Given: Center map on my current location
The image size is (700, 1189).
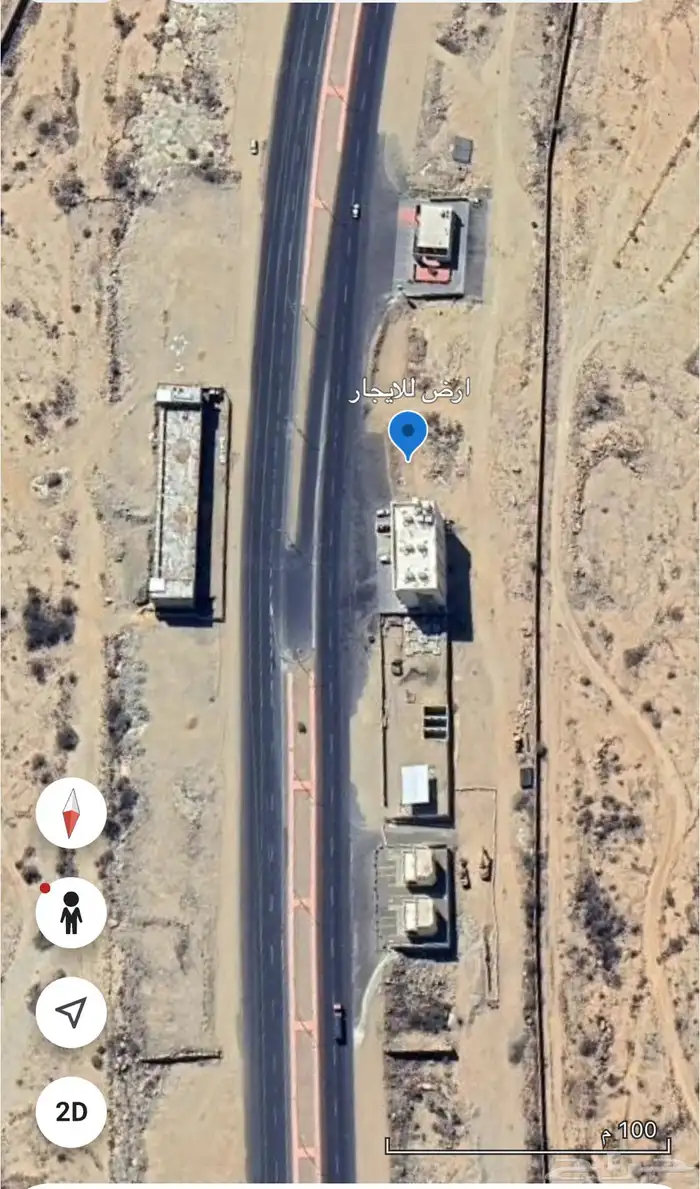Looking at the screenshot, I should pos(71,1012).
